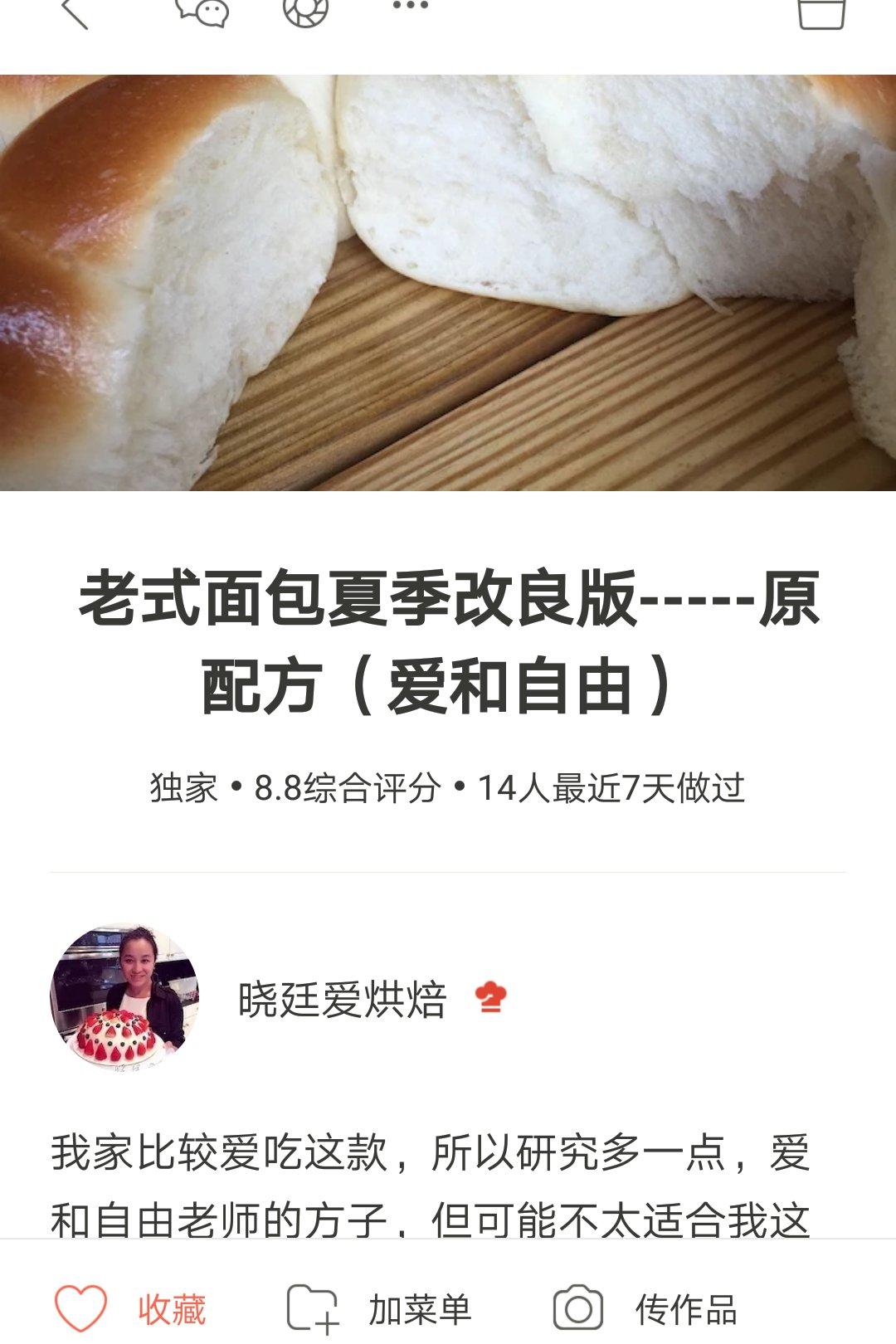Open author 晓廷爱烘焙's profile

[x=342, y=999]
